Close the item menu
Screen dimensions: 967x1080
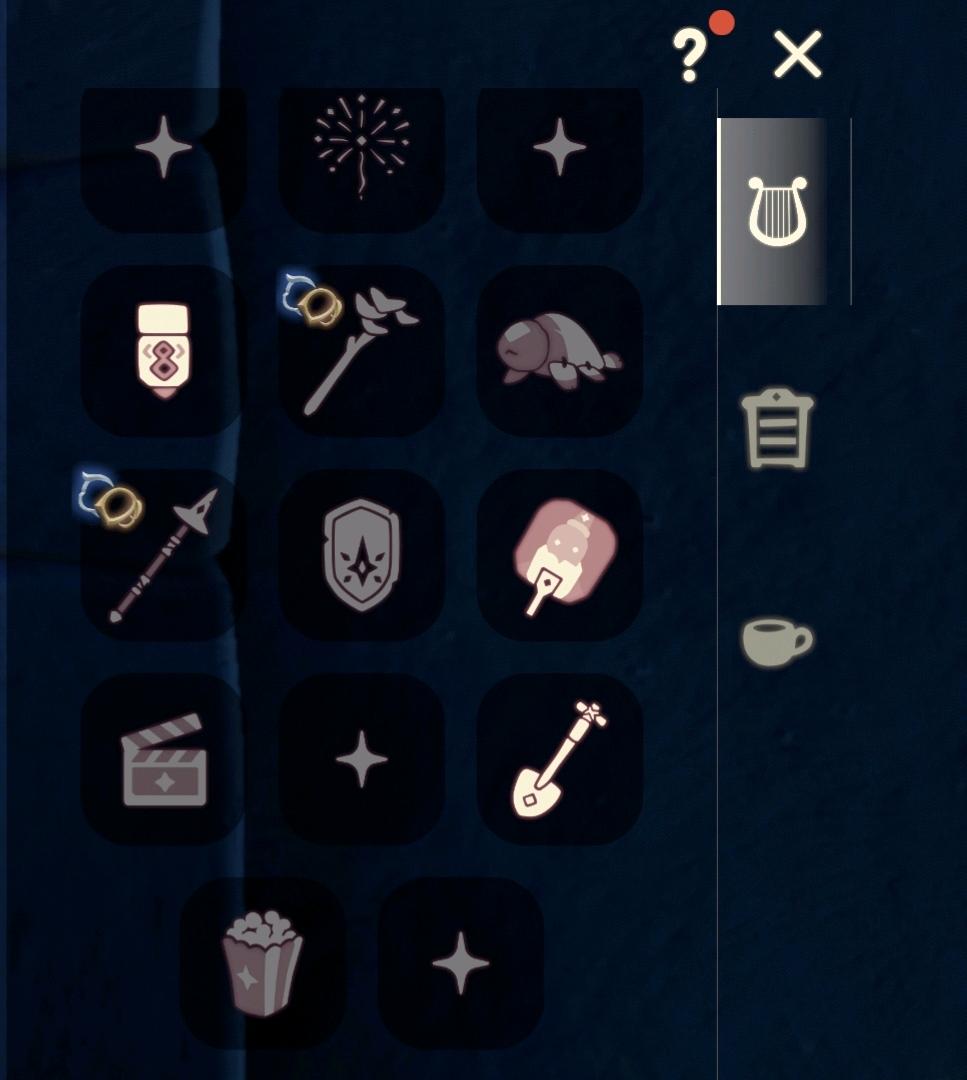pyautogui.click(x=797, y=54)
